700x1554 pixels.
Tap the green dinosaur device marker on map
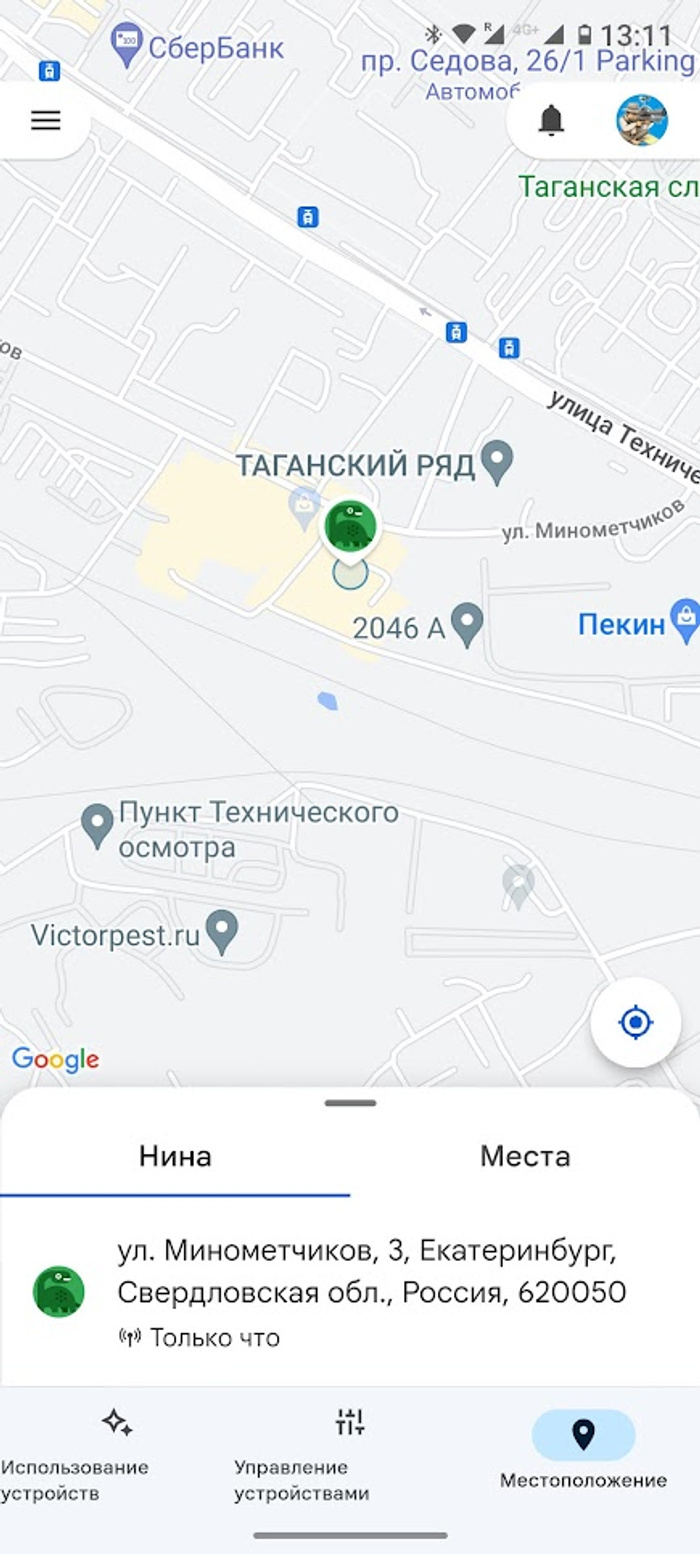coord(350,526)
